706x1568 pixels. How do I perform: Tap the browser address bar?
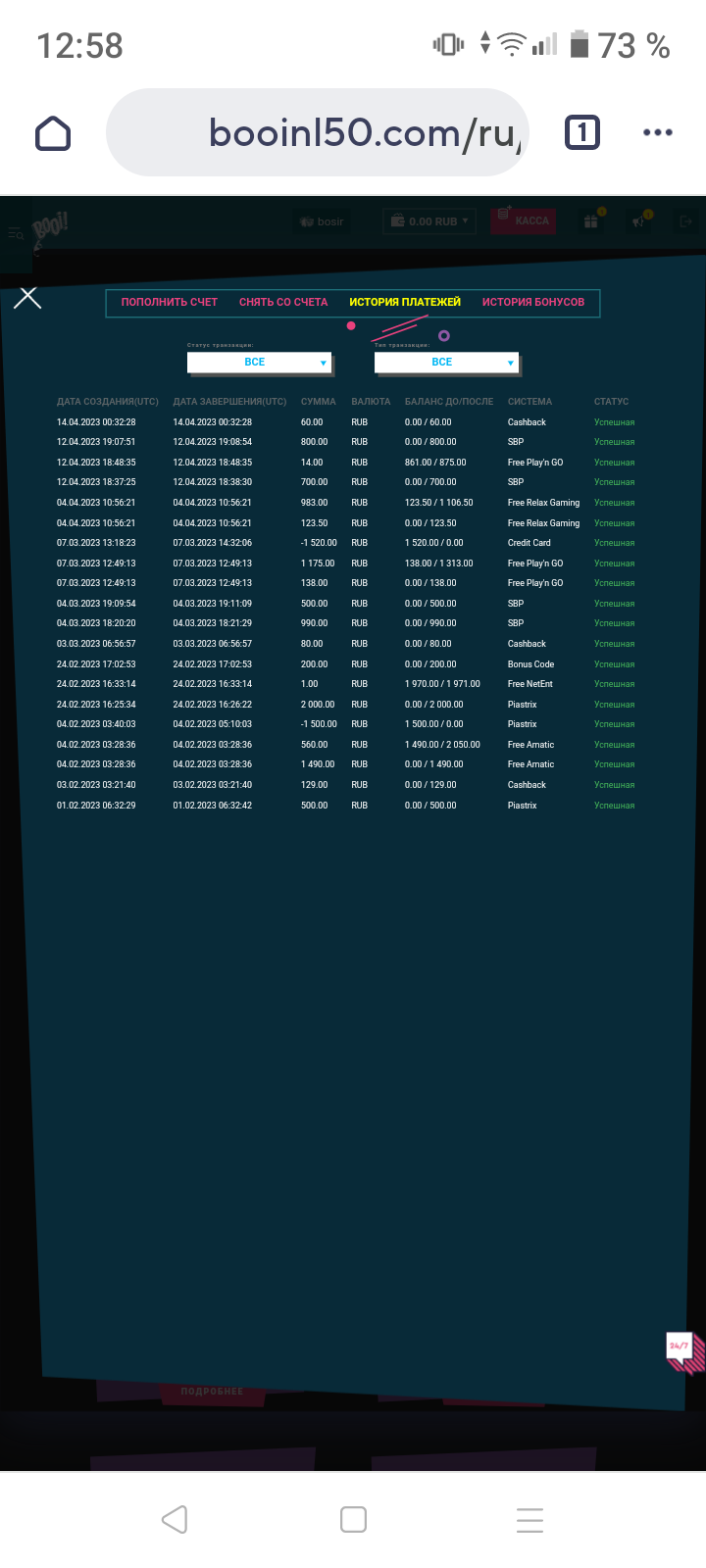click(x=318, y=132)
